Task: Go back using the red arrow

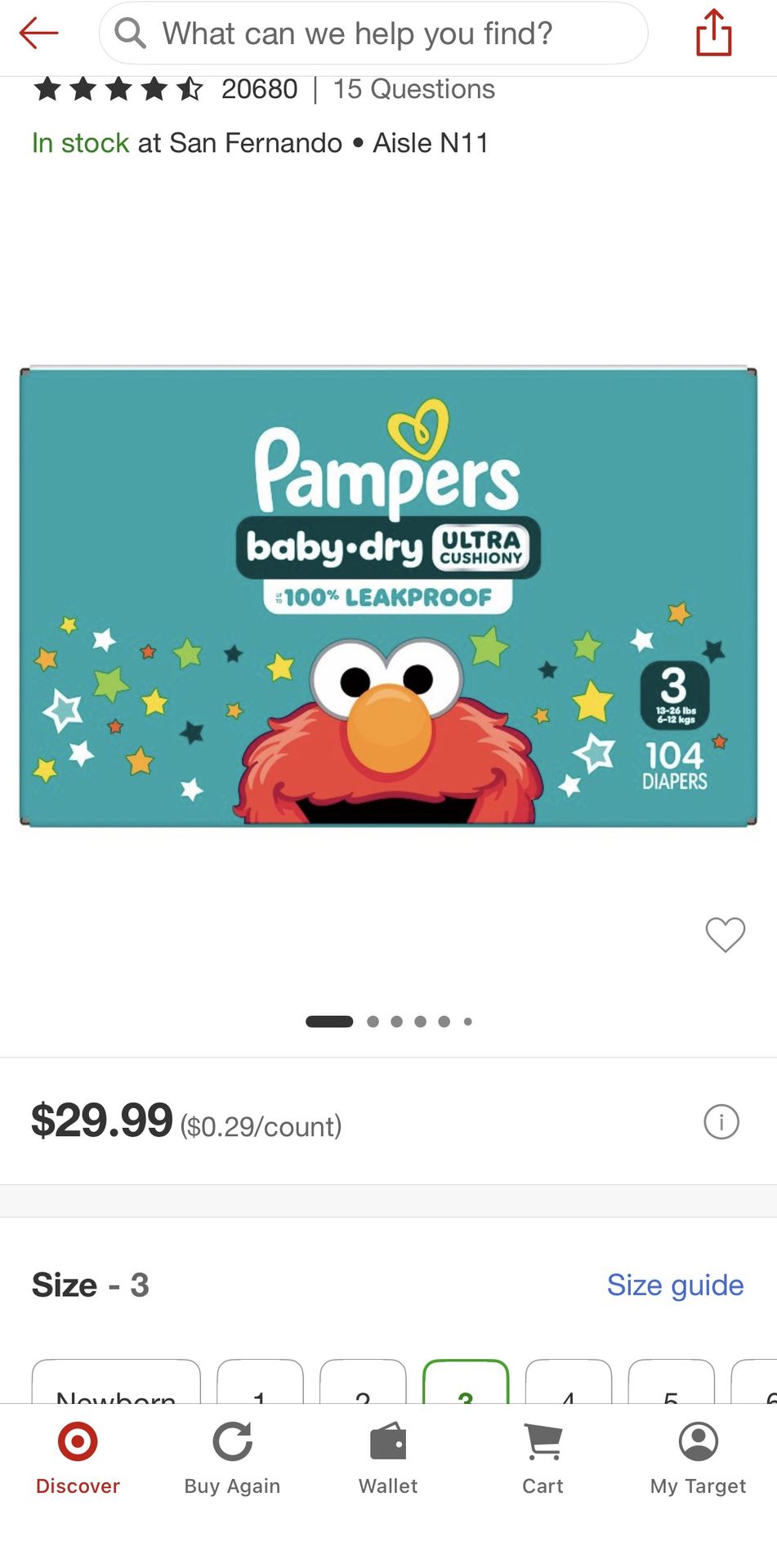Action: (38, 33)
